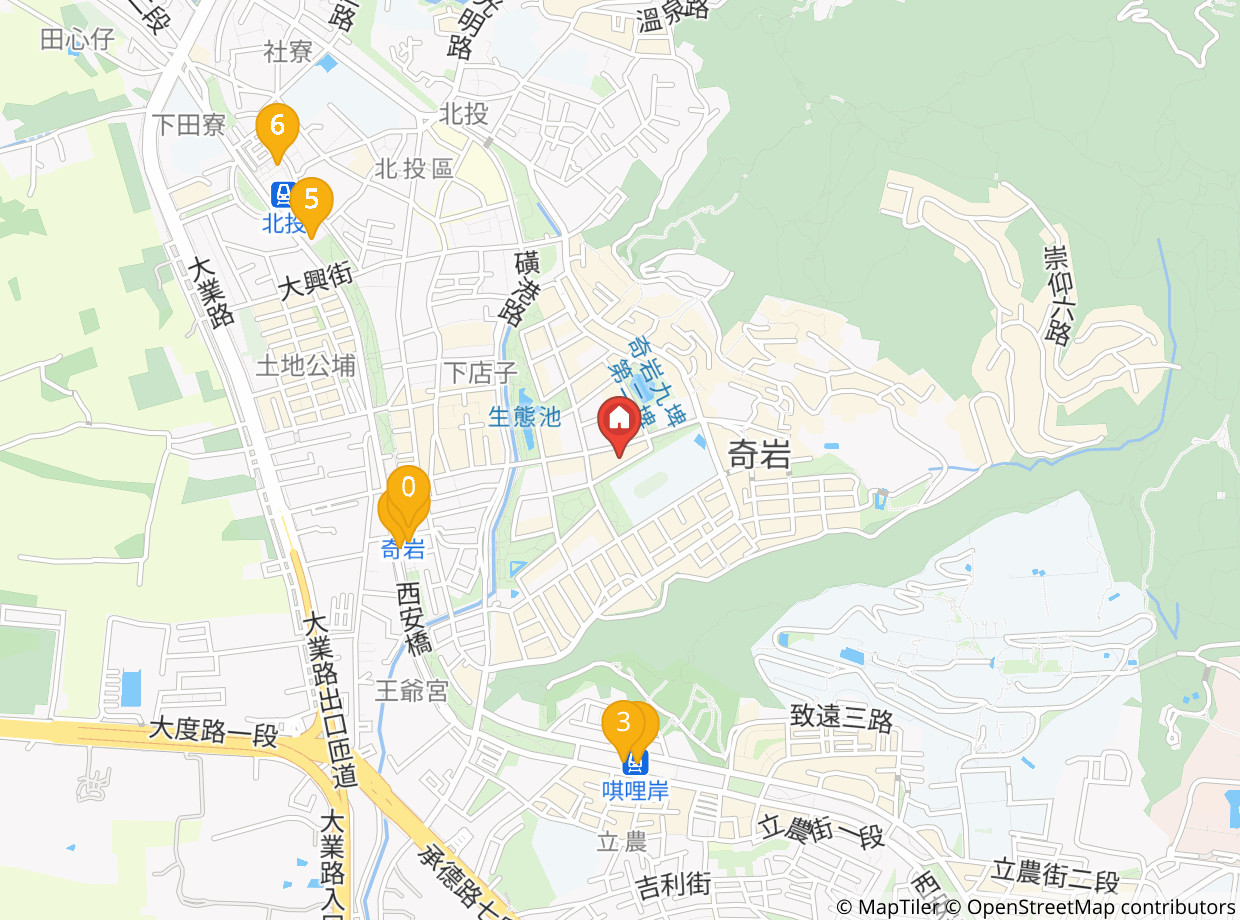Screen dimensions: 1240x920
Task: Open the orange marker numbered 3
Action: point(624,729)
